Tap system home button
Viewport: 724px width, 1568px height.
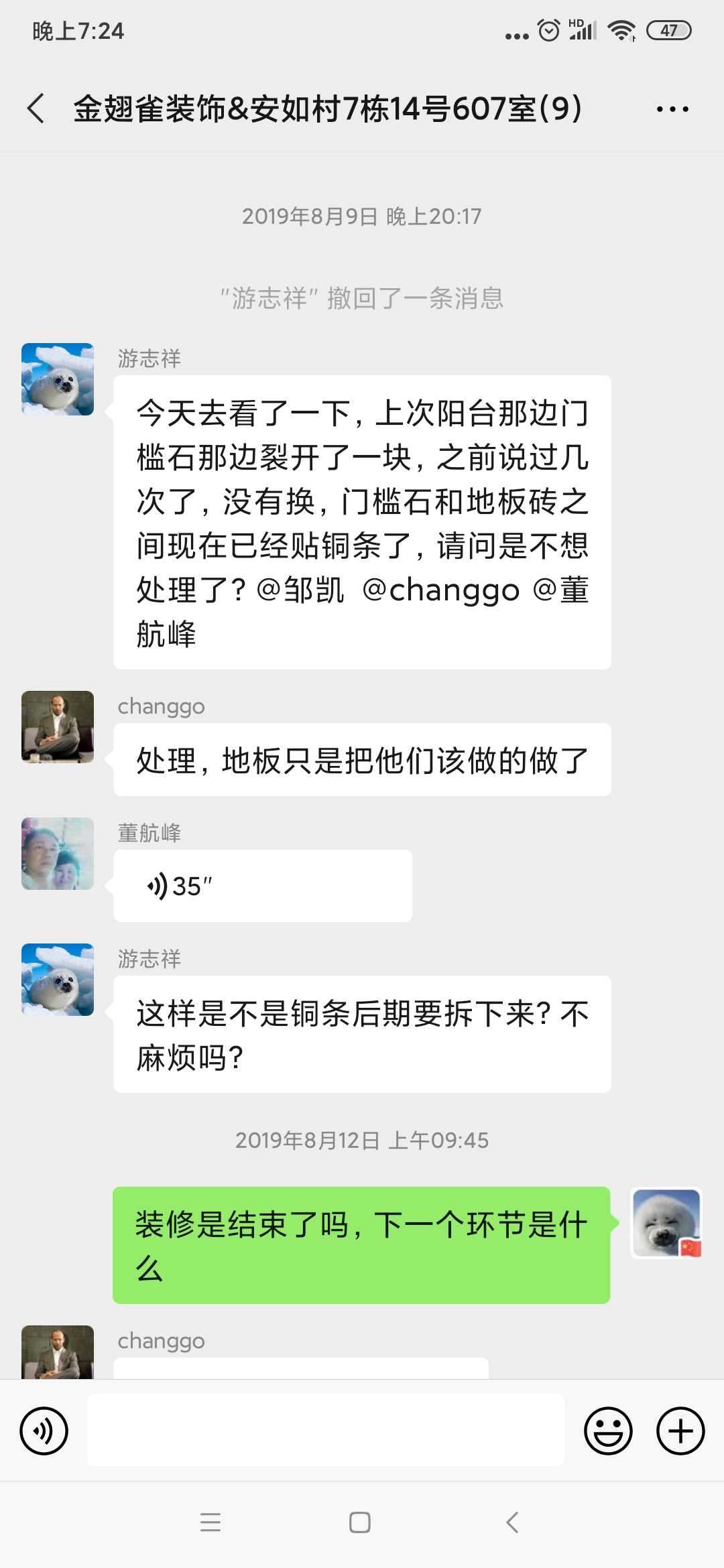(x=360, y=1522)
